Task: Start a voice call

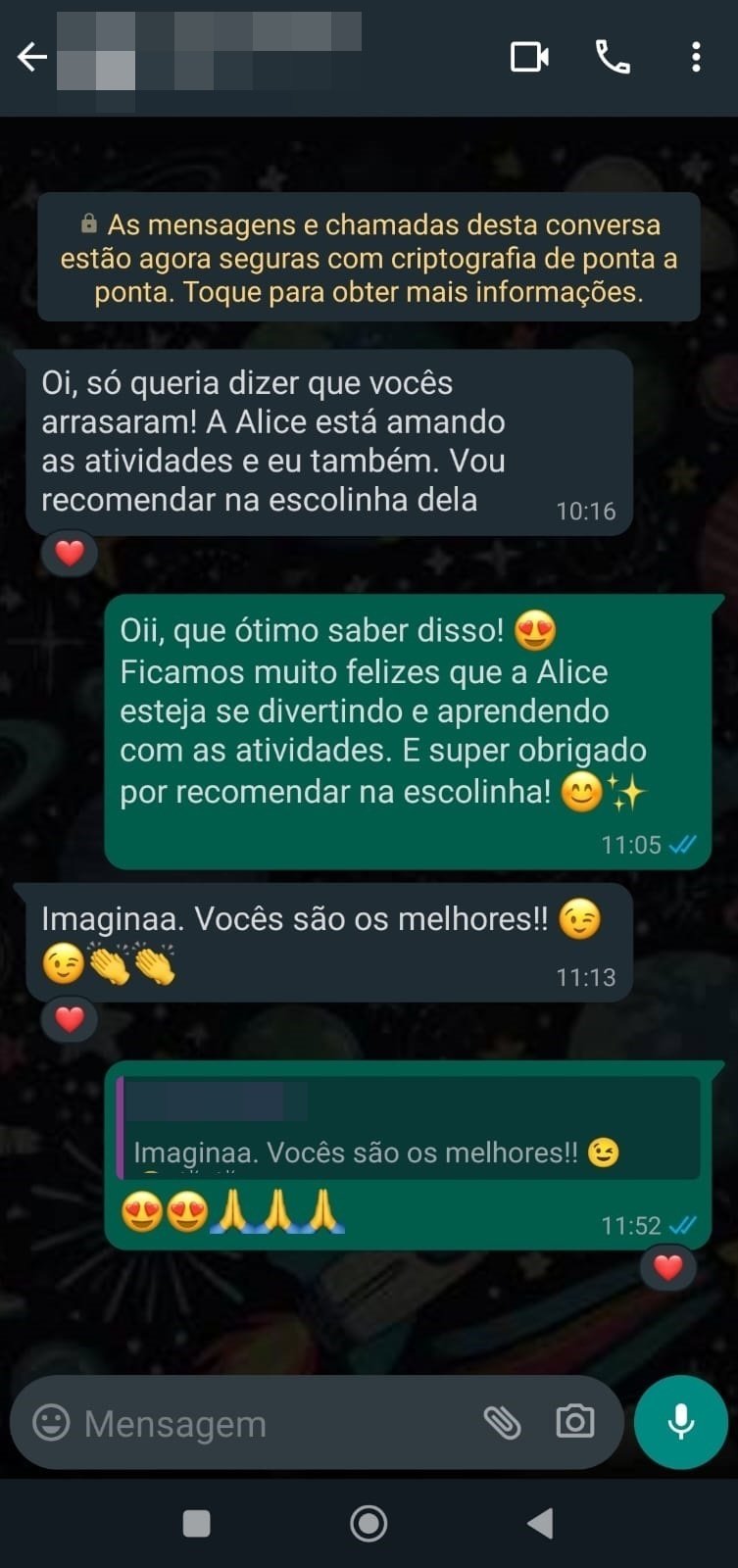Action: [x=613, y=58]
